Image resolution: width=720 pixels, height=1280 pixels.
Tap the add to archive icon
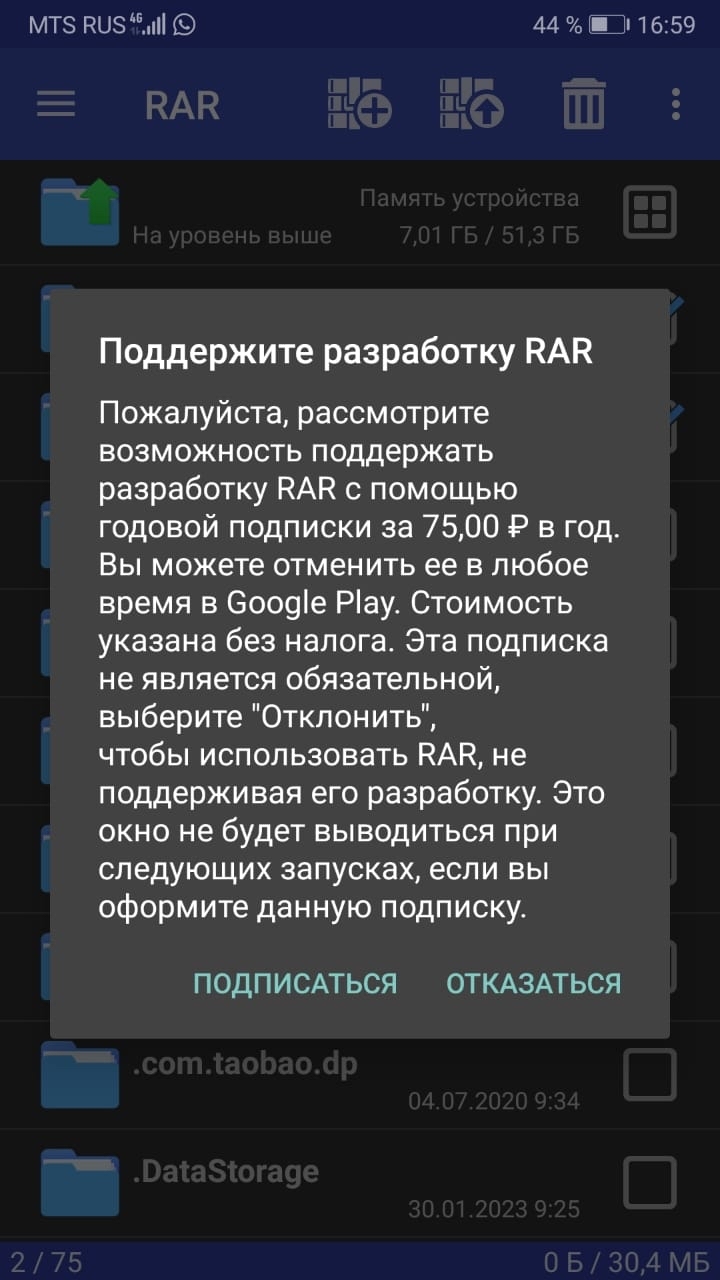point(360,104)
